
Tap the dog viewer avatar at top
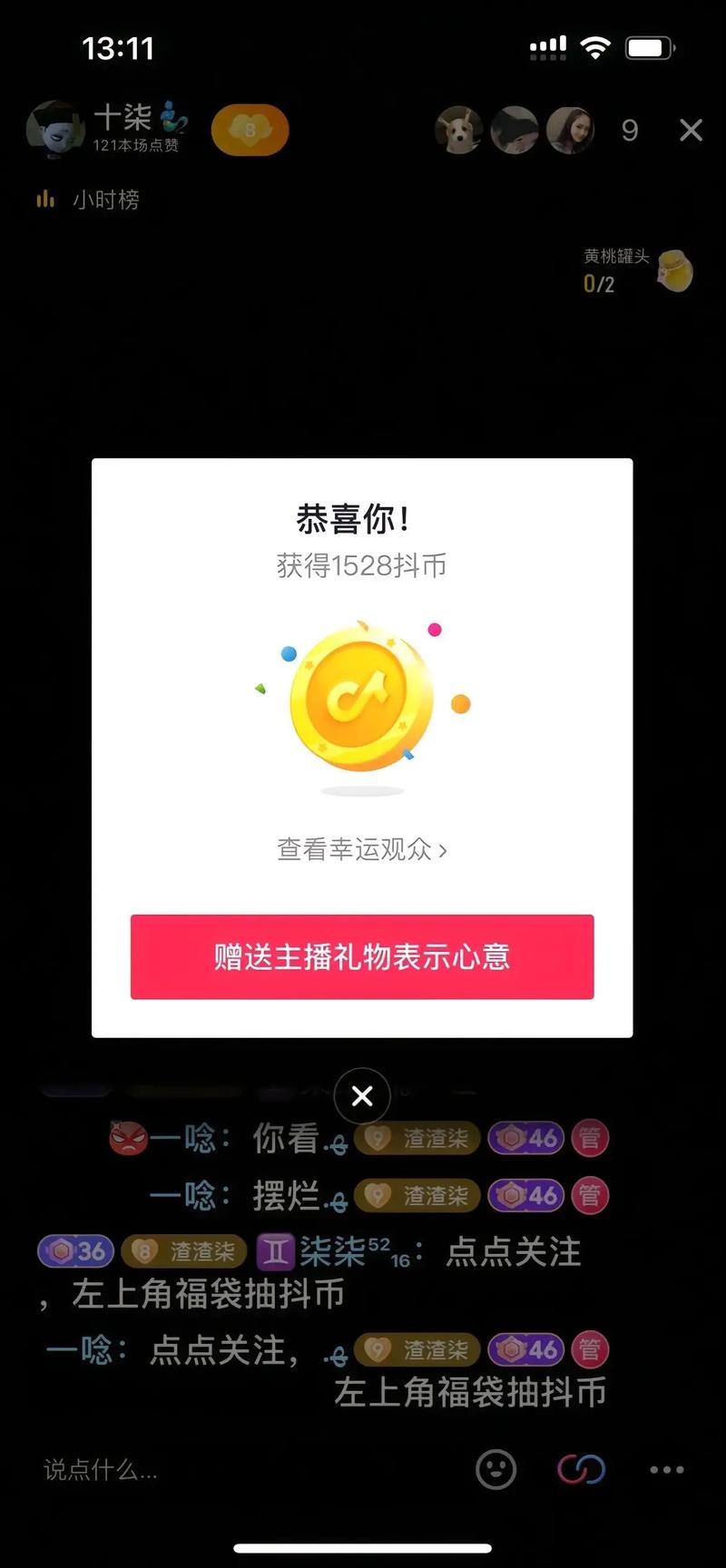click(459, 131)
